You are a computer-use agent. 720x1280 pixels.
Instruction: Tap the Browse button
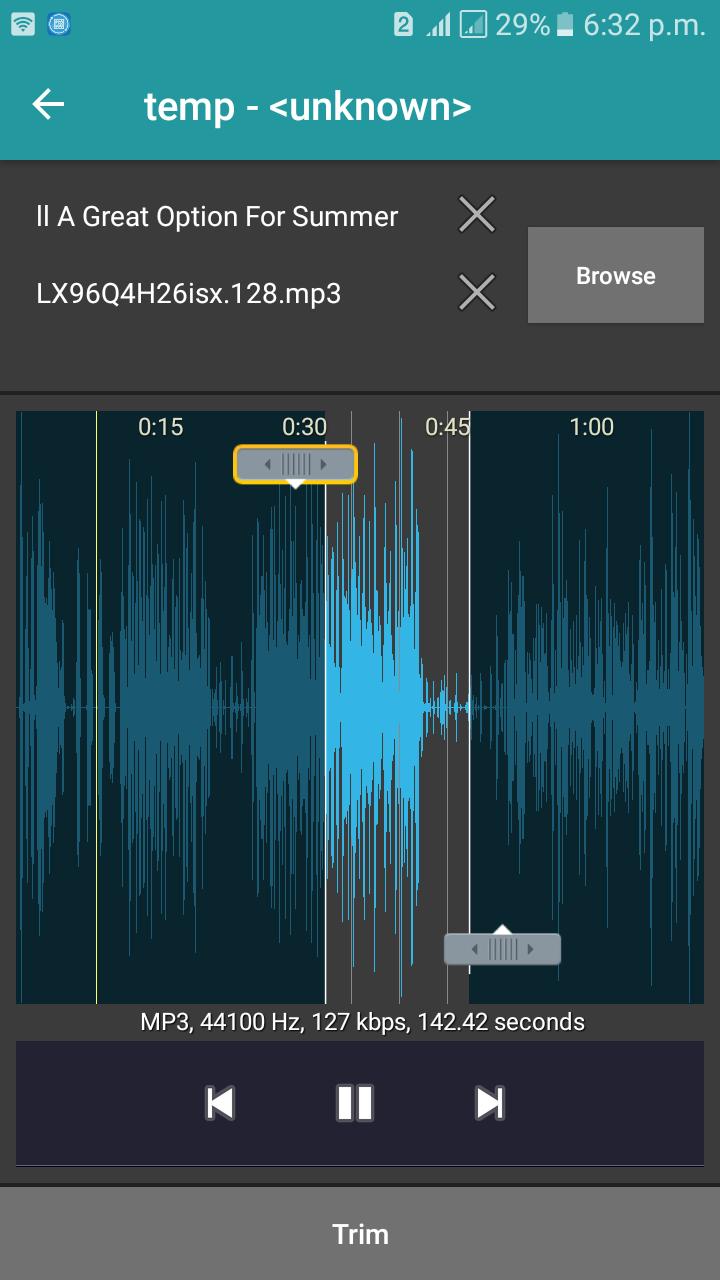pyautogui.click(x=615, y=275)
